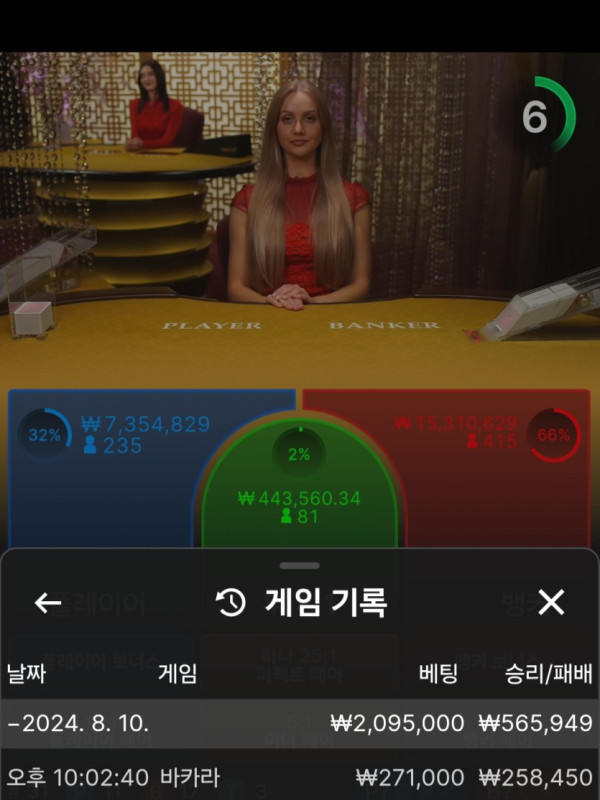Close the 게임 기록 panel
Viewport: 600px width, 800px height.
pyautogui.click(x=551, y=602)
